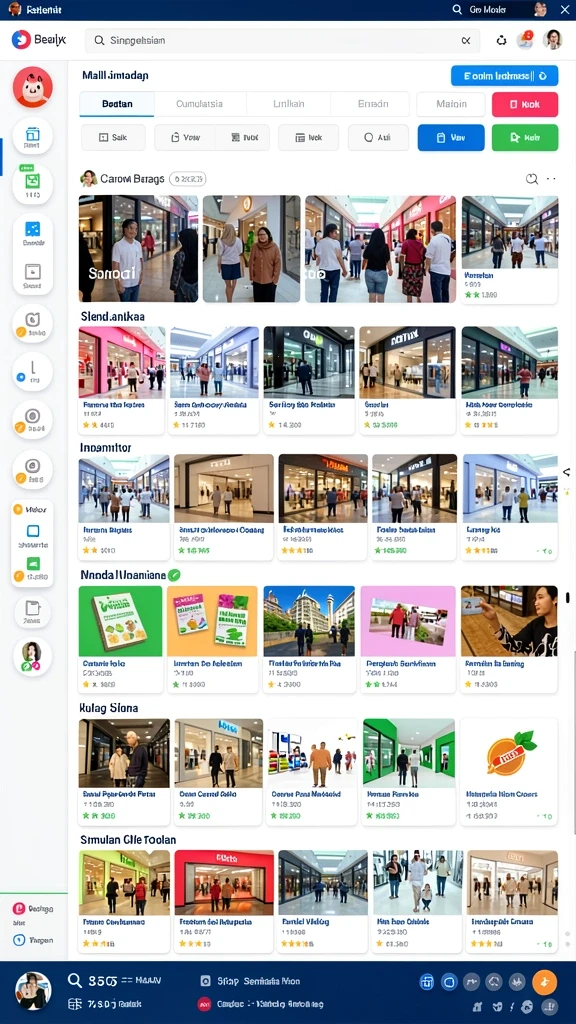The height and width of the screenshot is (1024, 576).
Task: Tap the Maloin button
Action: pyautogui.click(x=451, y=104)
